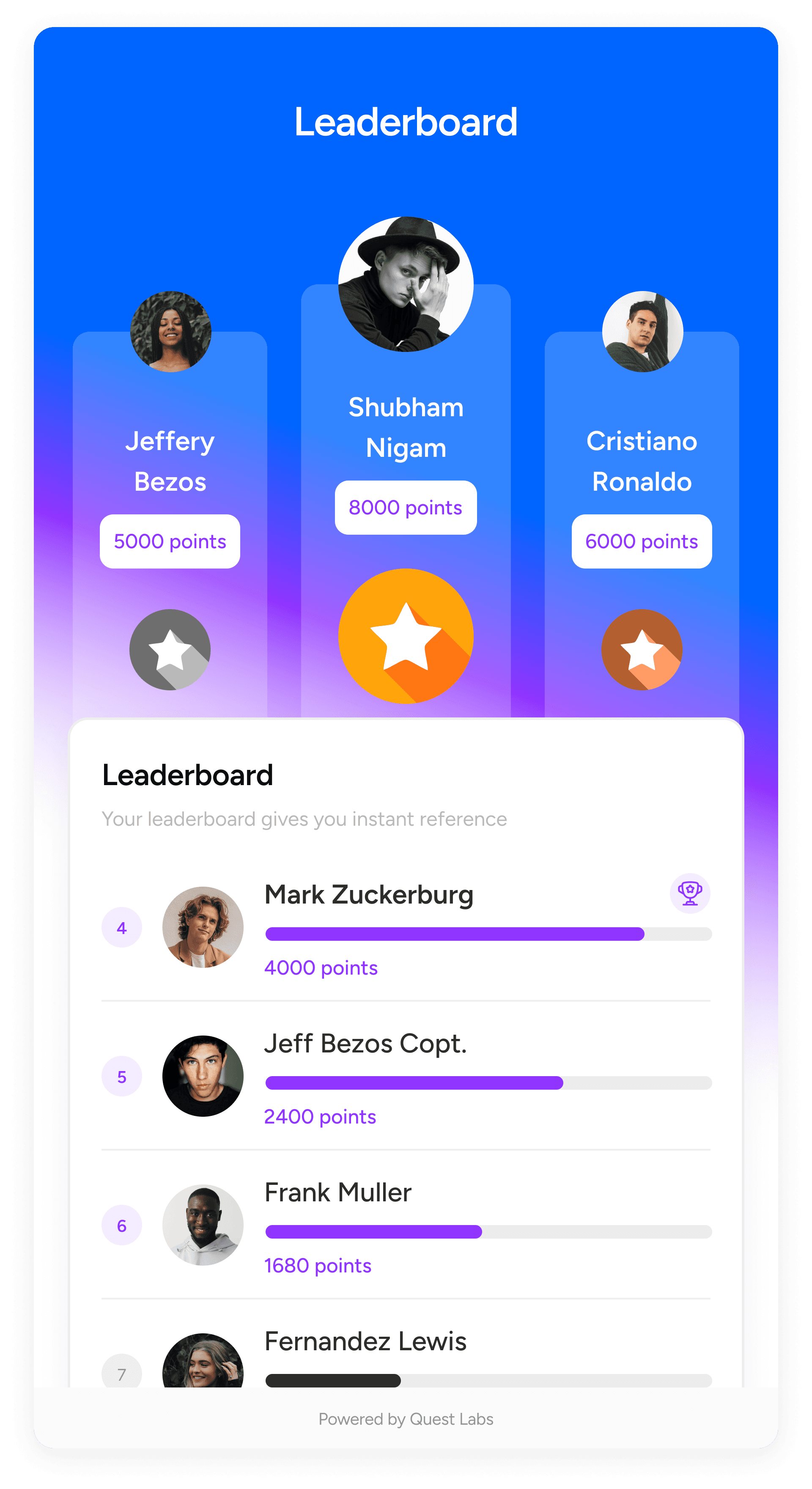Image resolution: width=812 pixels, height=1489 pixels.
Task: Open Shubham Nigam's first place card
Action: (406, 428)
